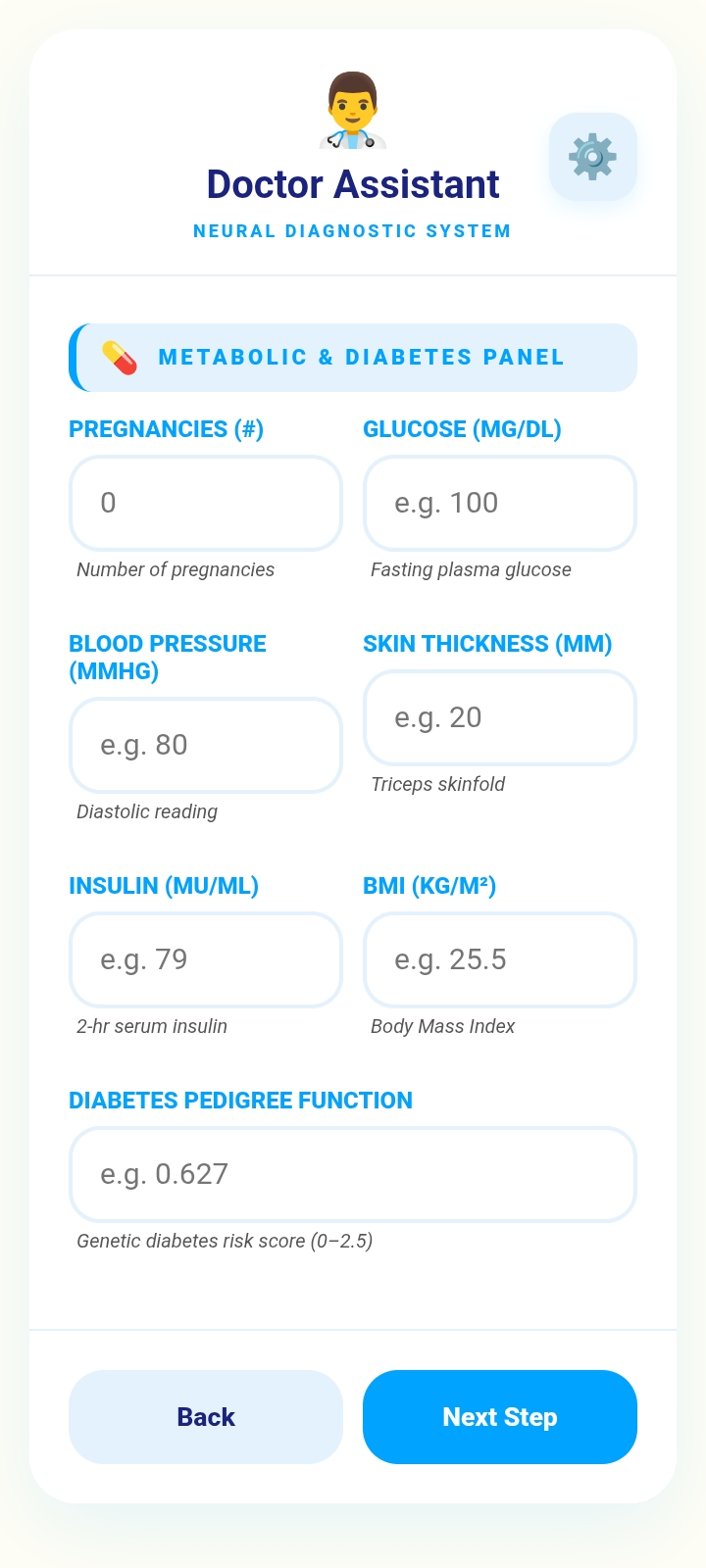The height and width of the screenshot is (1568, 706).
Task: Tap the Skin Thickness field
Action: (x=500, y=717)
